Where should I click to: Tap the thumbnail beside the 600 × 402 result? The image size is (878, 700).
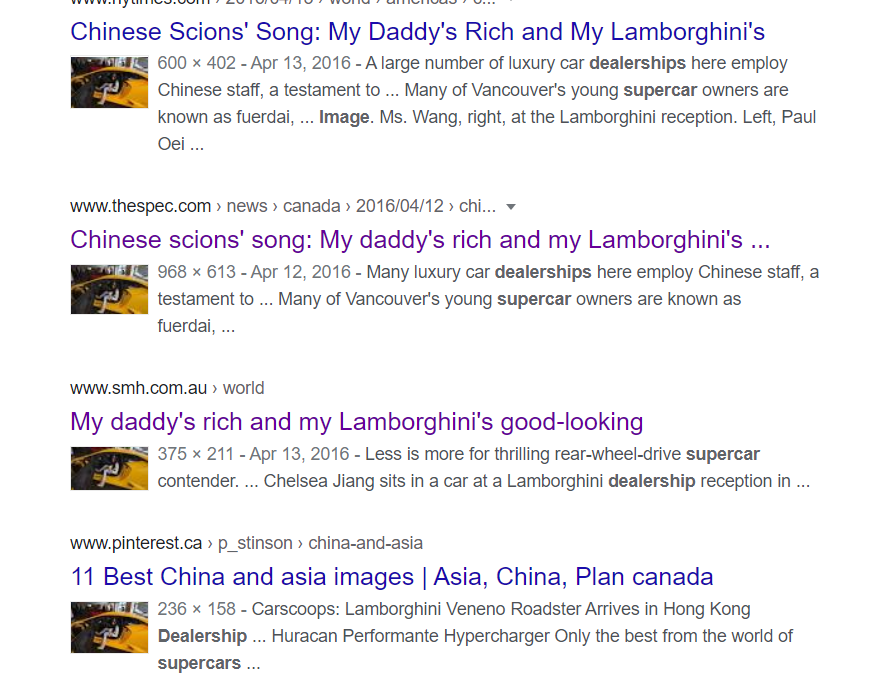(x=109, y=83)
